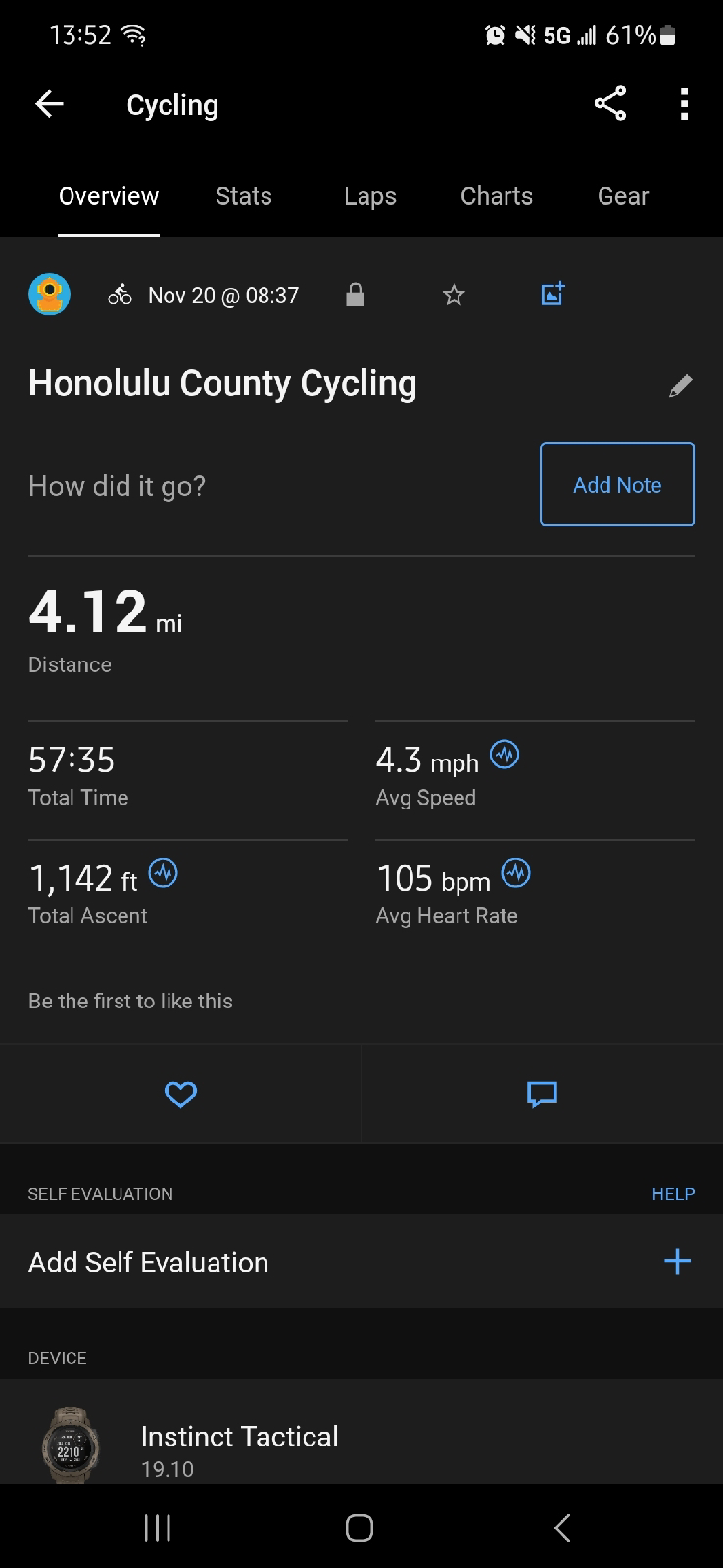Open the three-dot overflow menu
This screenshot has height=1568, width=723.
684,104
